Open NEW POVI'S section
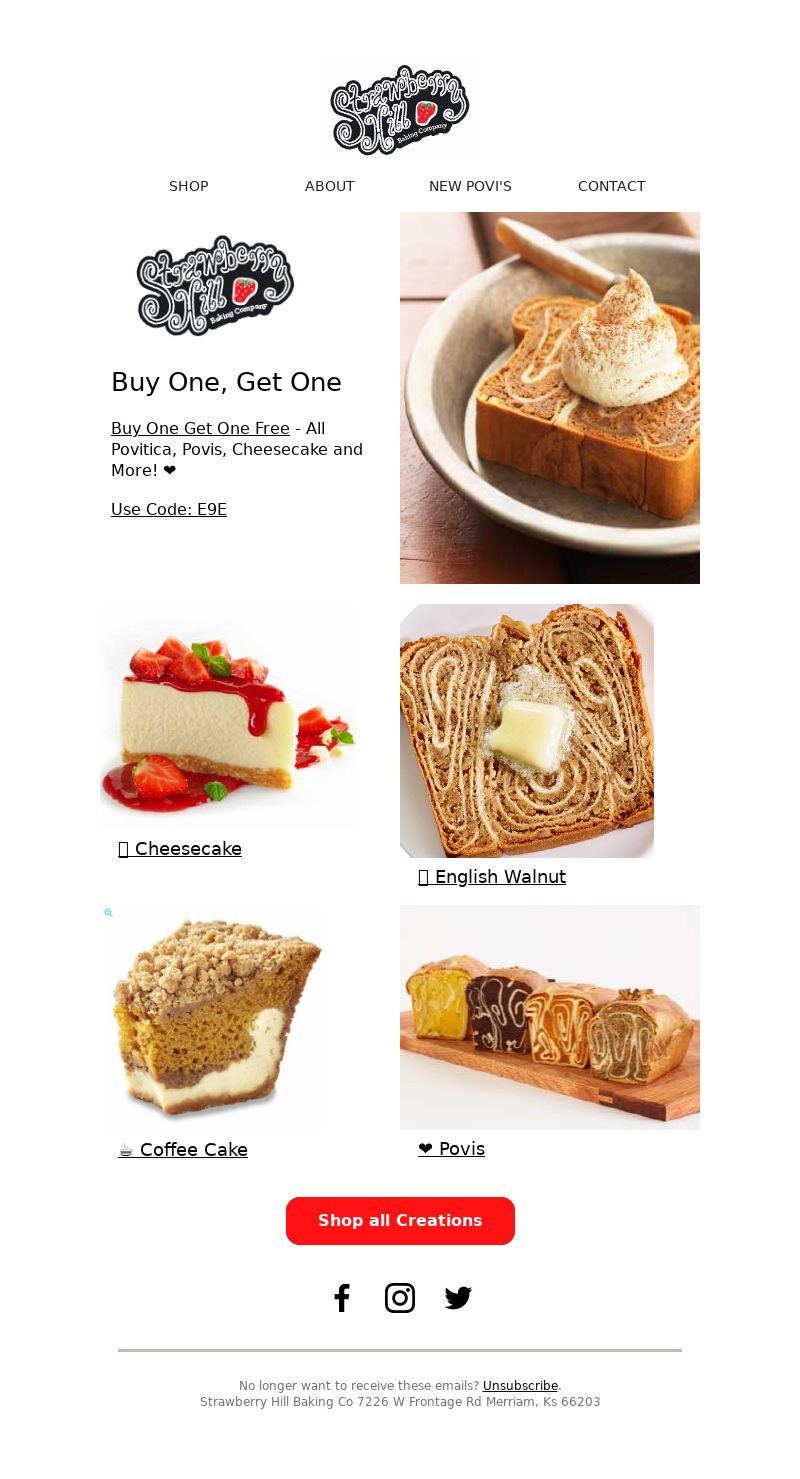The image size is (800, 1479). click(470, 186)
